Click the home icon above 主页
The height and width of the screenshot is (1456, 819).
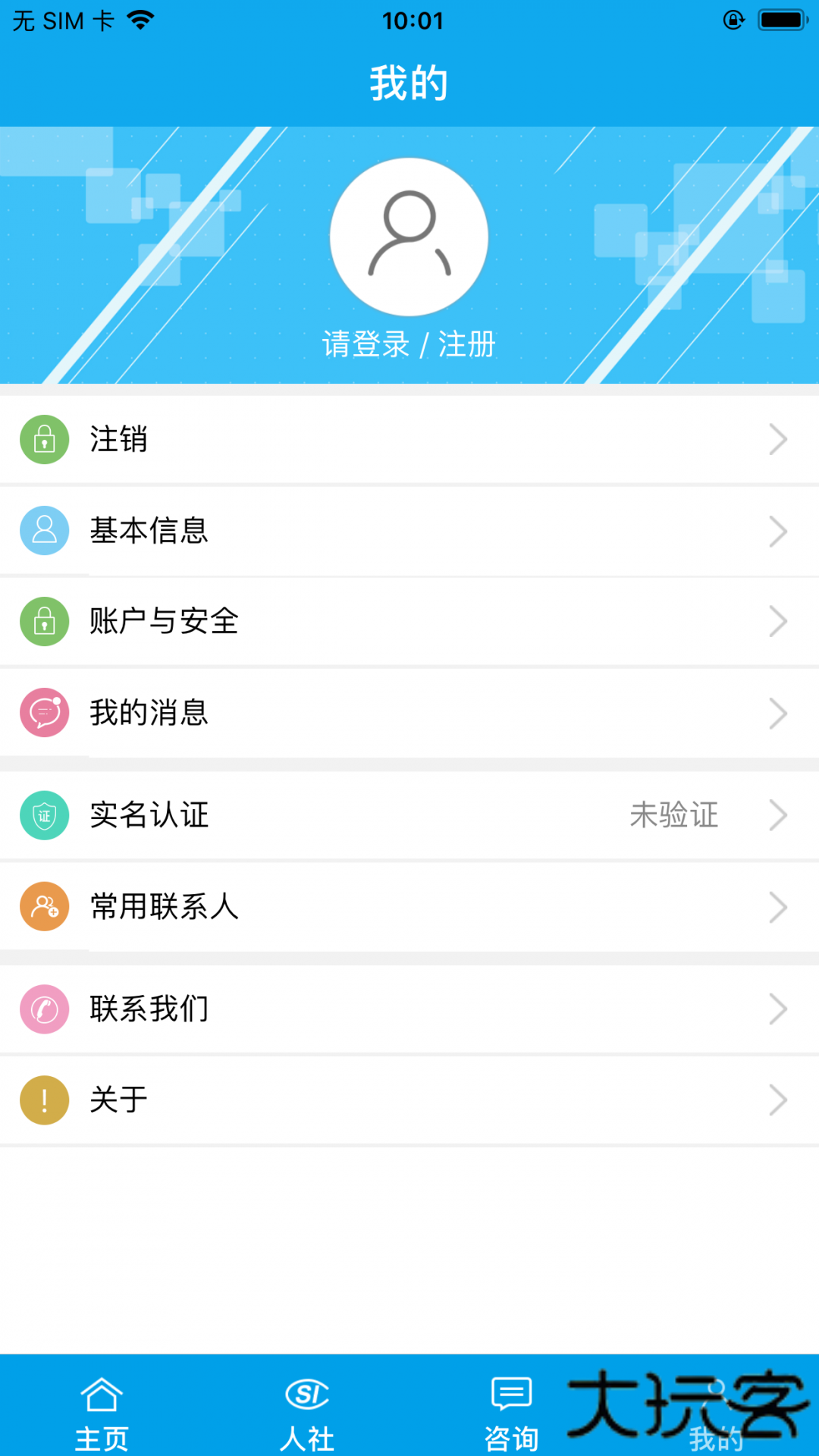[102, 1395]
